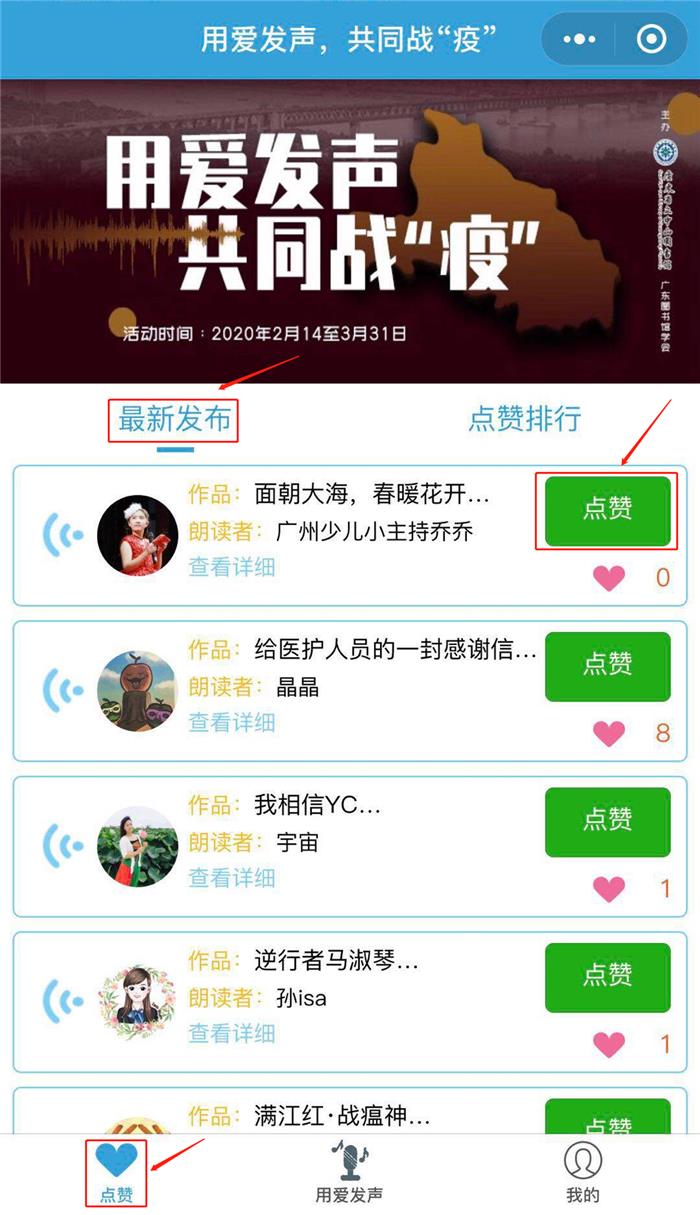The height and width of the screenshot is (1215, 700).
Task: Close the mini program with the circle icon
Action: tap(651, 40)
